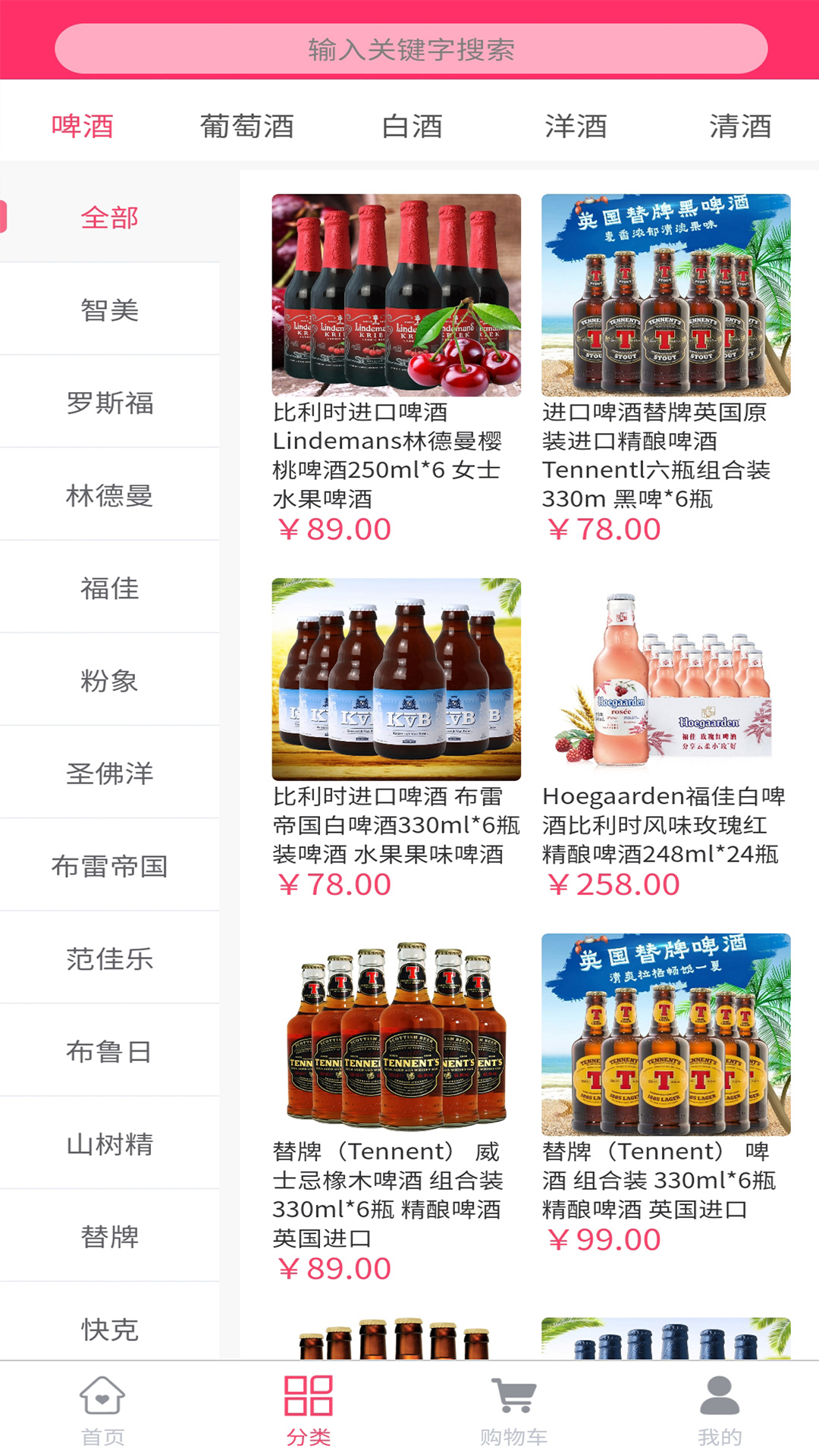Open the 清酒 sake tab

coord(740,126)
